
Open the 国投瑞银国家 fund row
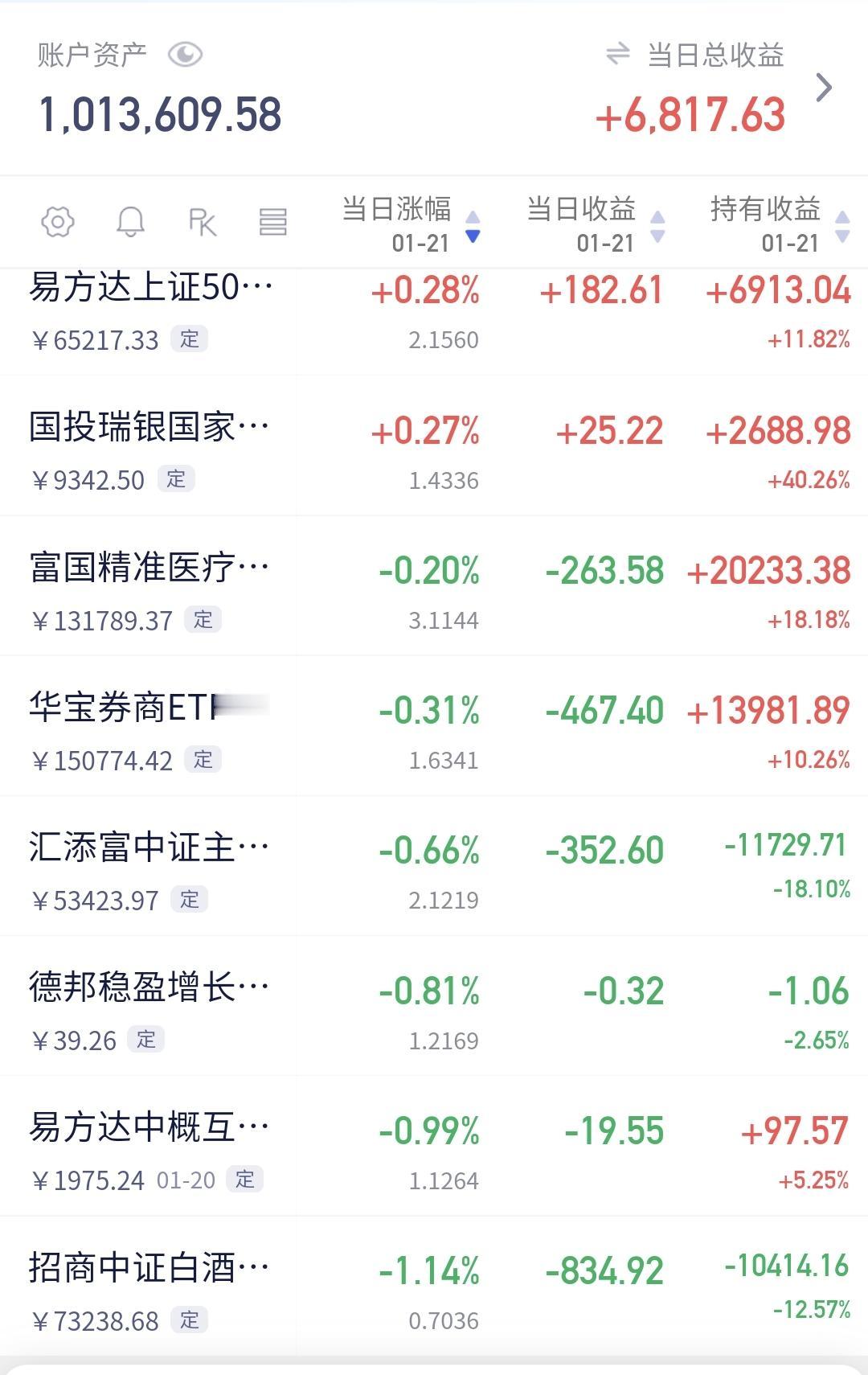[x=434, y=445]
